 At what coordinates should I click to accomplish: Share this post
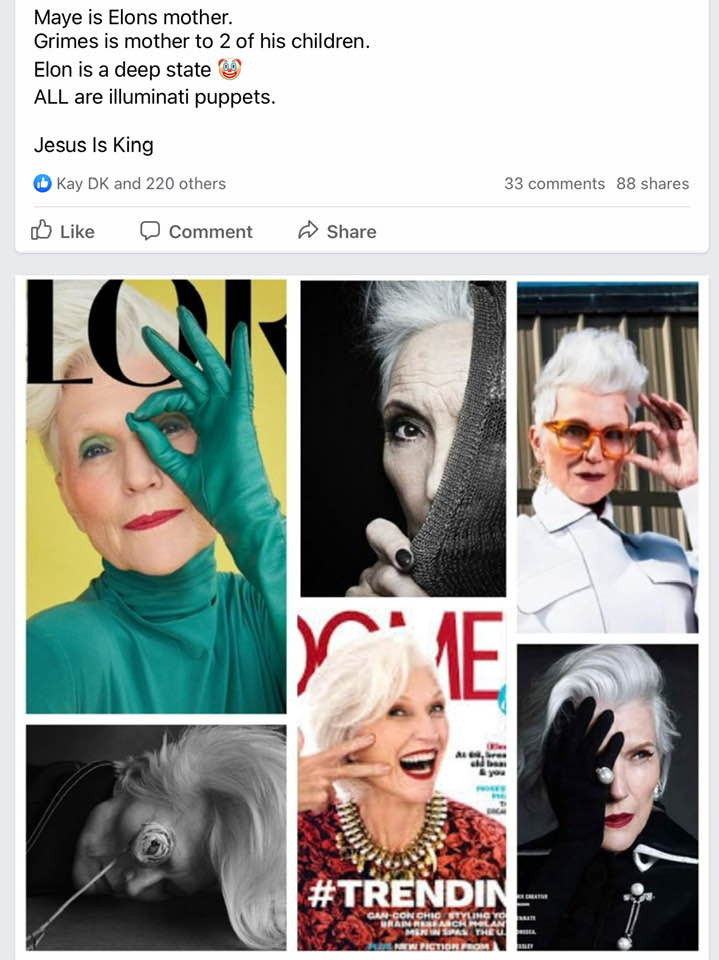(x=337, y=231)
